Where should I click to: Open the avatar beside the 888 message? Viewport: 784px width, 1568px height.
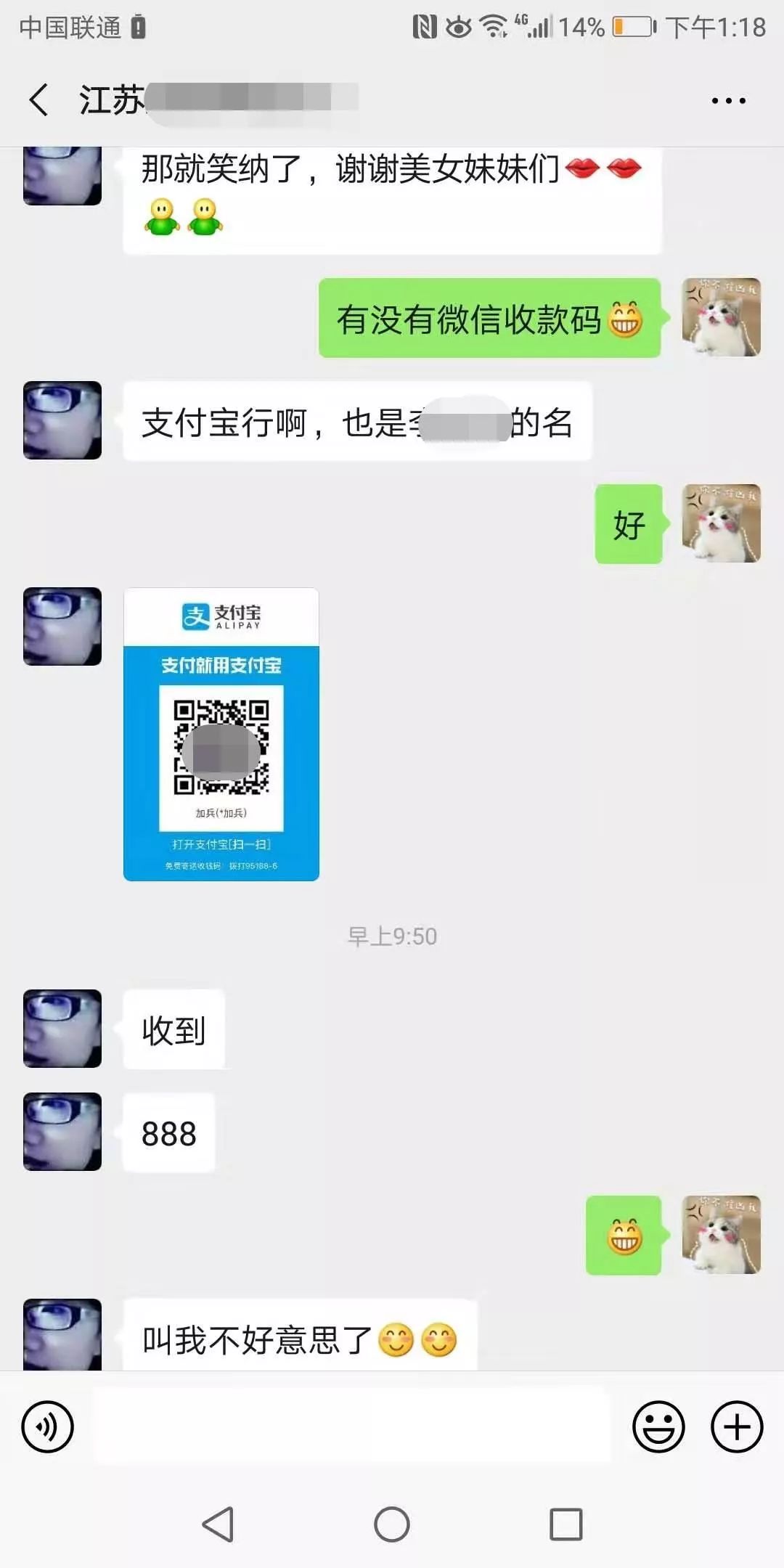pyautogui.click(x=62, y=1132)
